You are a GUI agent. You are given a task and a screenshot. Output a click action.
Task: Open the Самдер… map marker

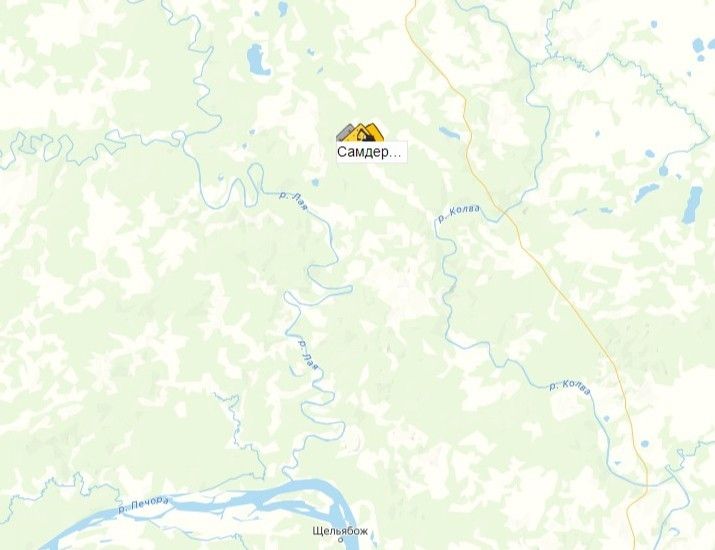361,133
